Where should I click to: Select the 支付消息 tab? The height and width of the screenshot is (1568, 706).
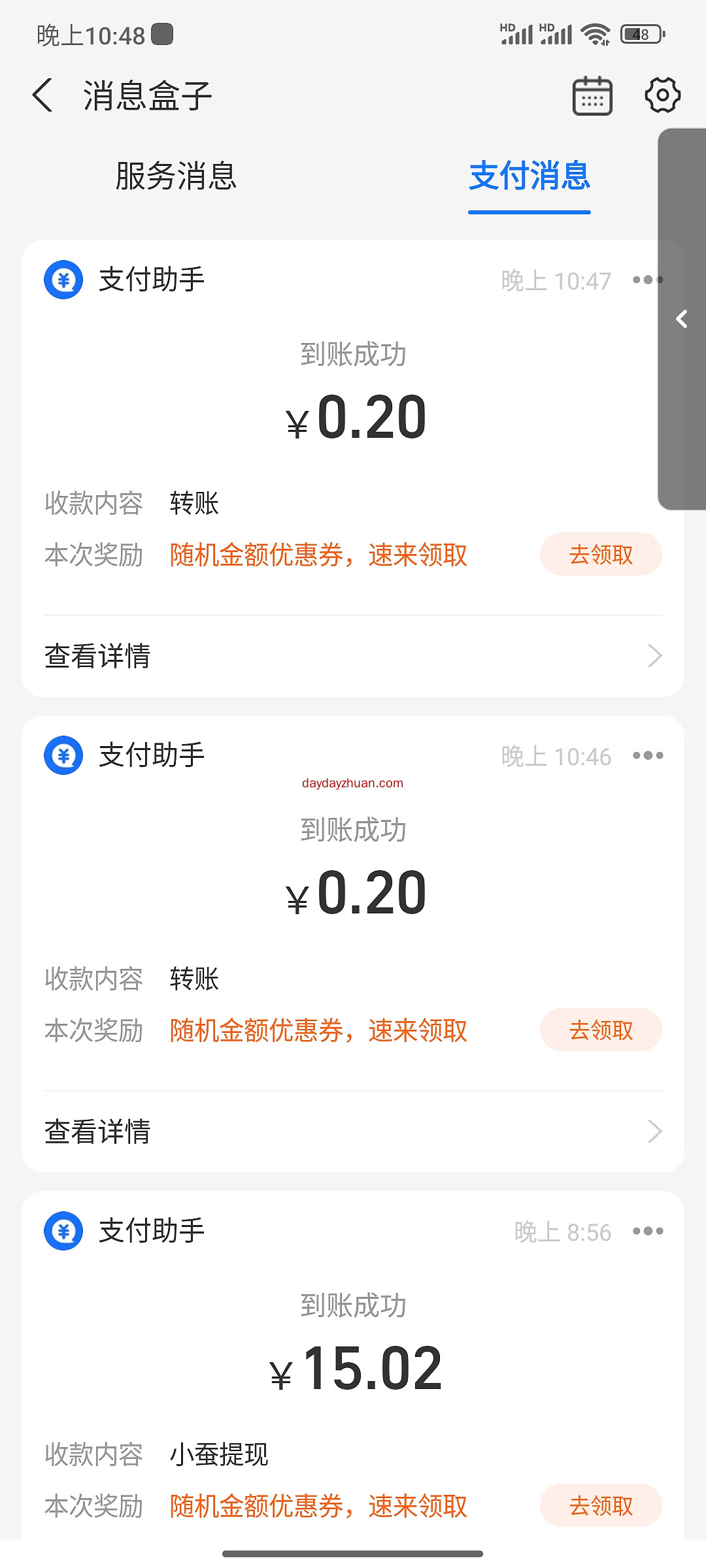coord(529,176)
